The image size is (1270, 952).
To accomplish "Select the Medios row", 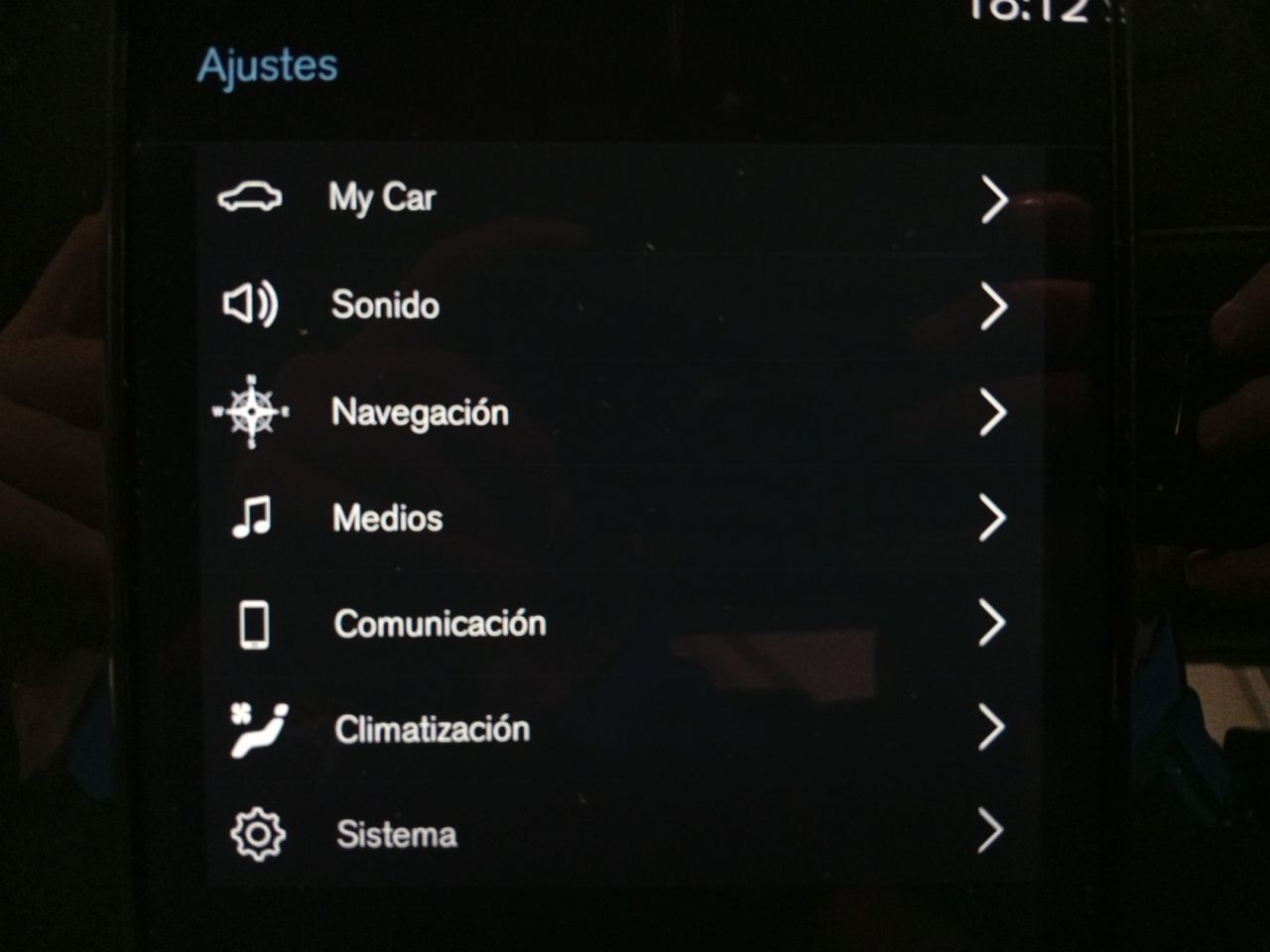I will point(388,518).
